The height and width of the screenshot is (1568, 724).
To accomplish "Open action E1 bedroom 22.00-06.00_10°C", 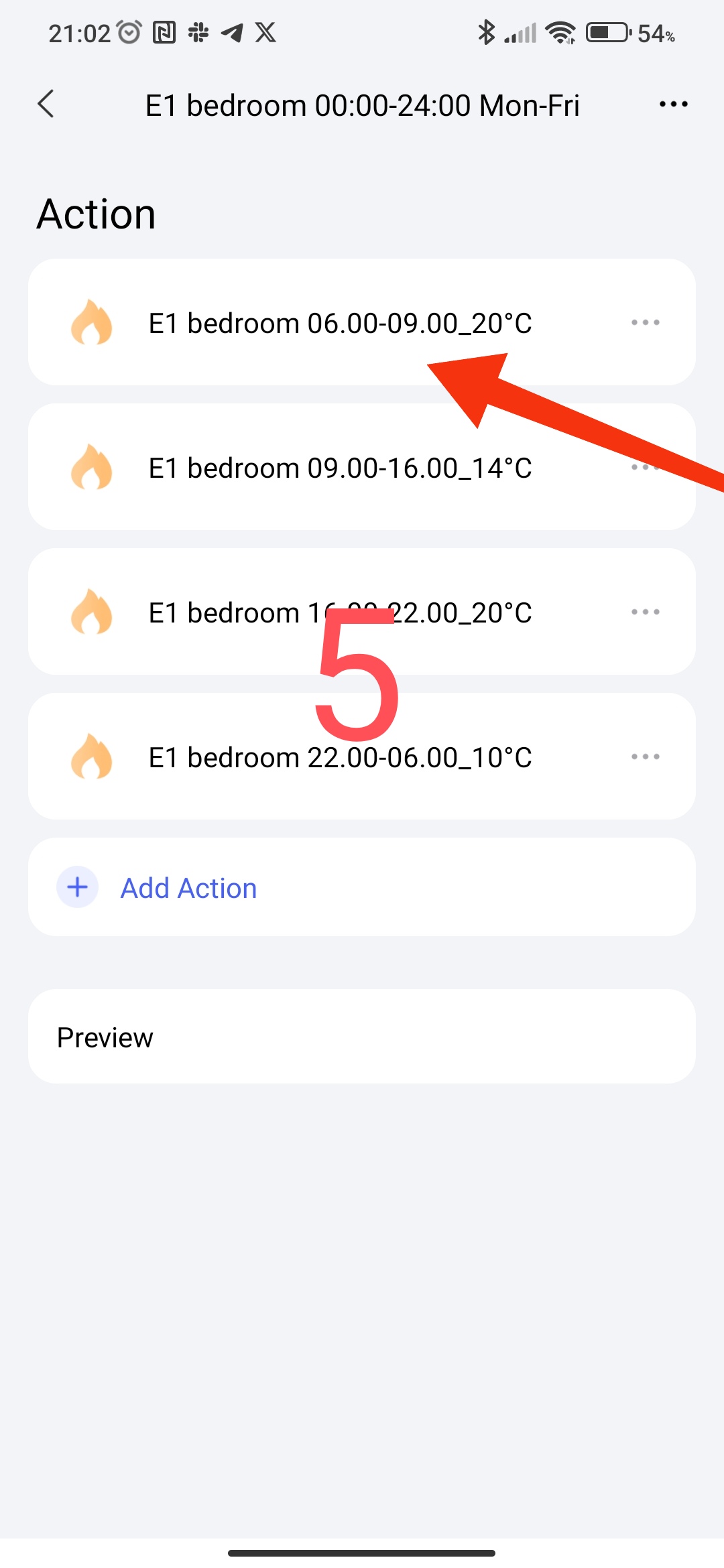I will click(339, 757).
